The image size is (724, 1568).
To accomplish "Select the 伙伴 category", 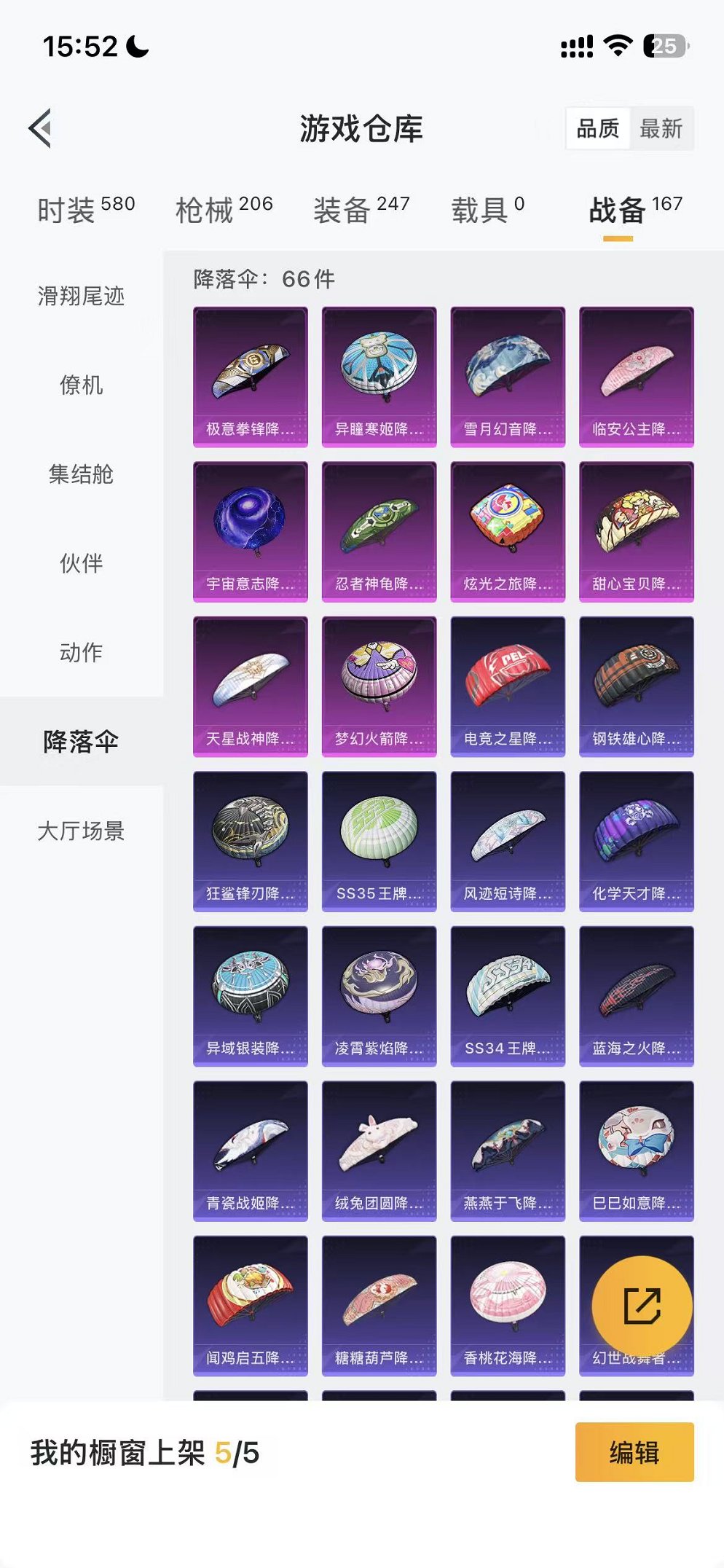I will 81,563.
